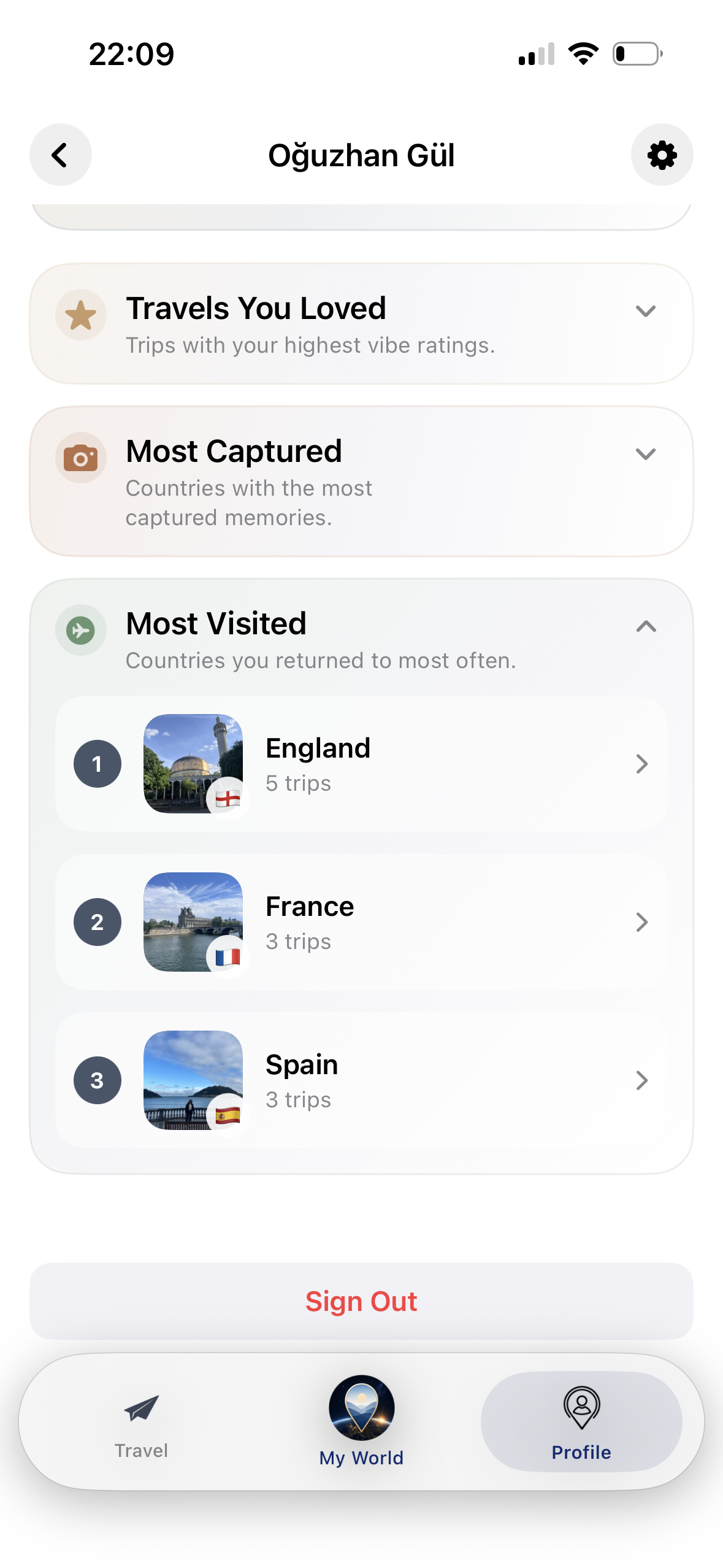Open France with 3 trips
Viewport: 723px width, 1568px height.
click(x=361, y=922)
